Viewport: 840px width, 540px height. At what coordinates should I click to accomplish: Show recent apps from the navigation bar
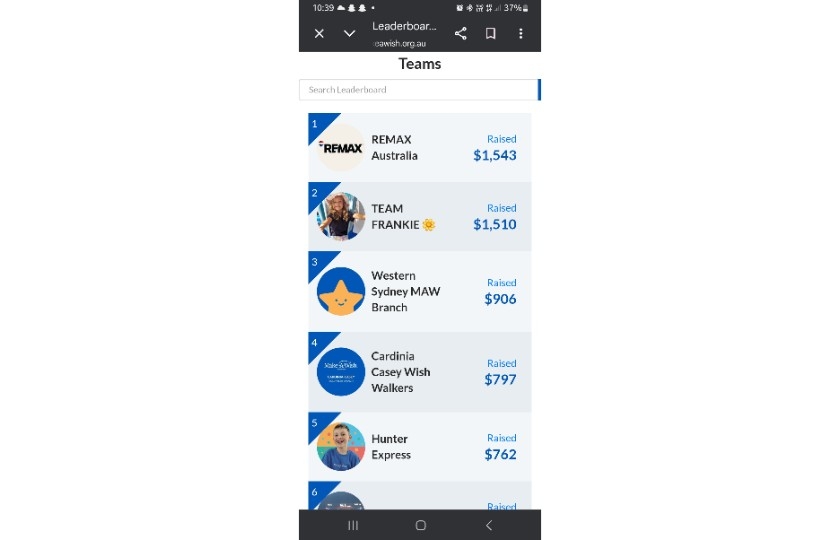click(x=352, y=525)
